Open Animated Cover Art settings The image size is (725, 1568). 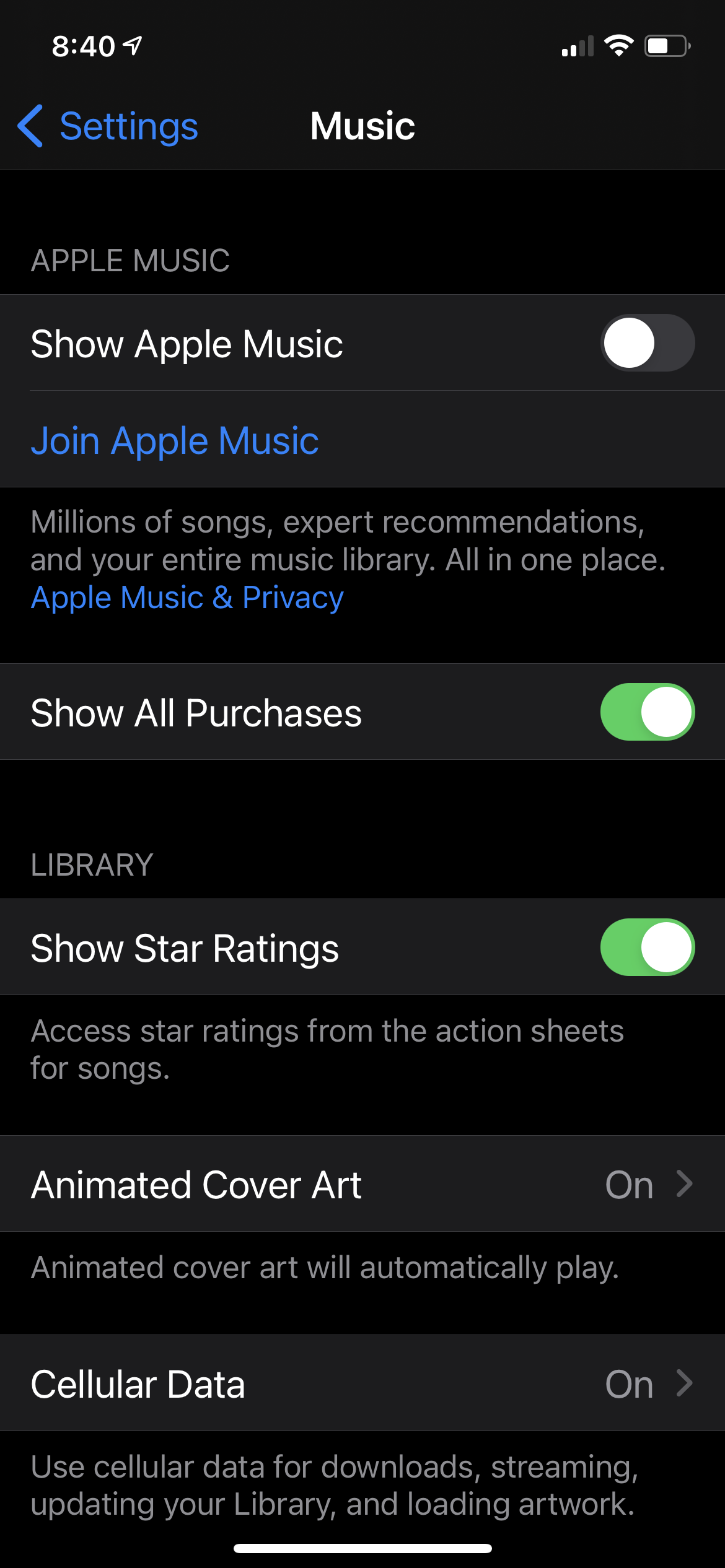coord(362,1184)
